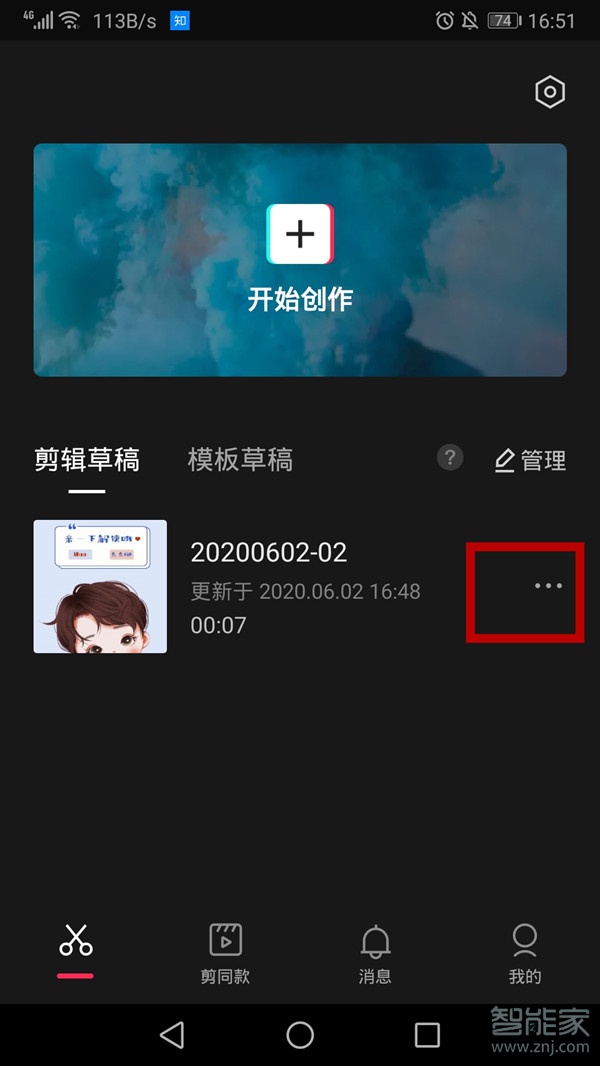Open the question mark help icon
The height and width of the screenshot is (1066, 600).
click(450, 458)
